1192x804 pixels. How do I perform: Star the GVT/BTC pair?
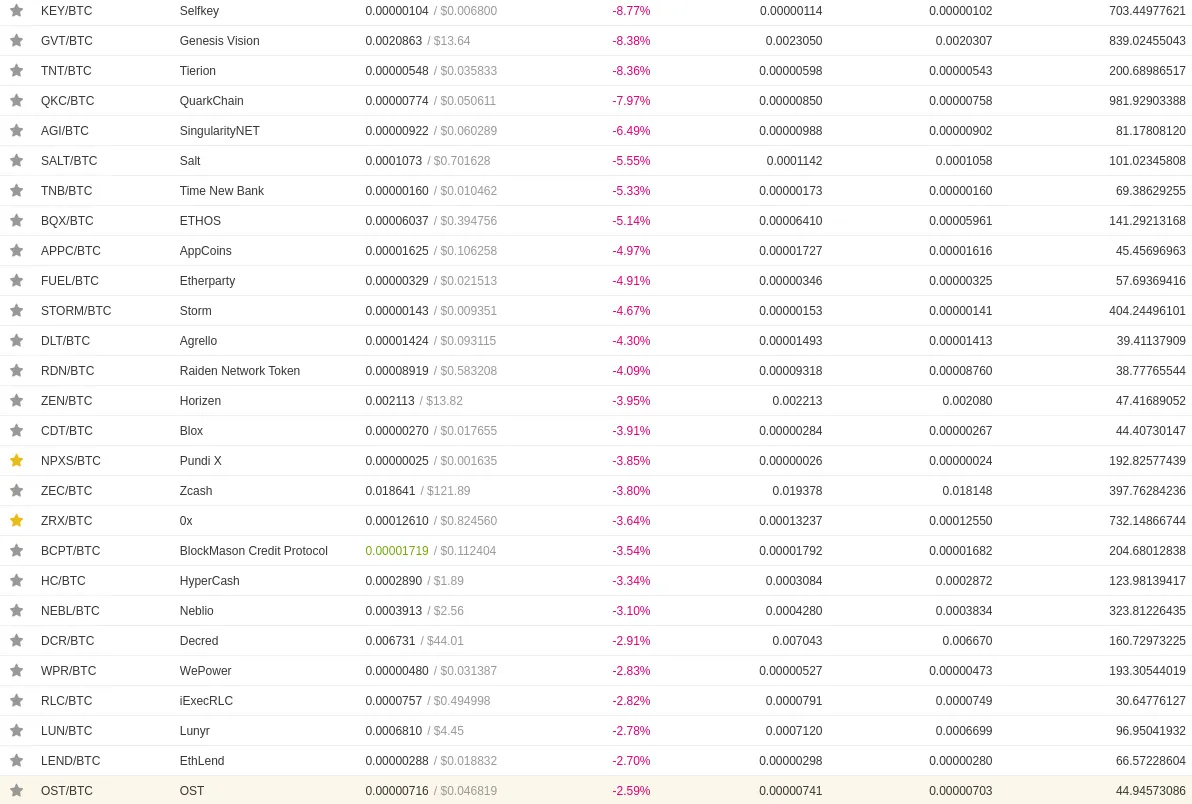16,40
